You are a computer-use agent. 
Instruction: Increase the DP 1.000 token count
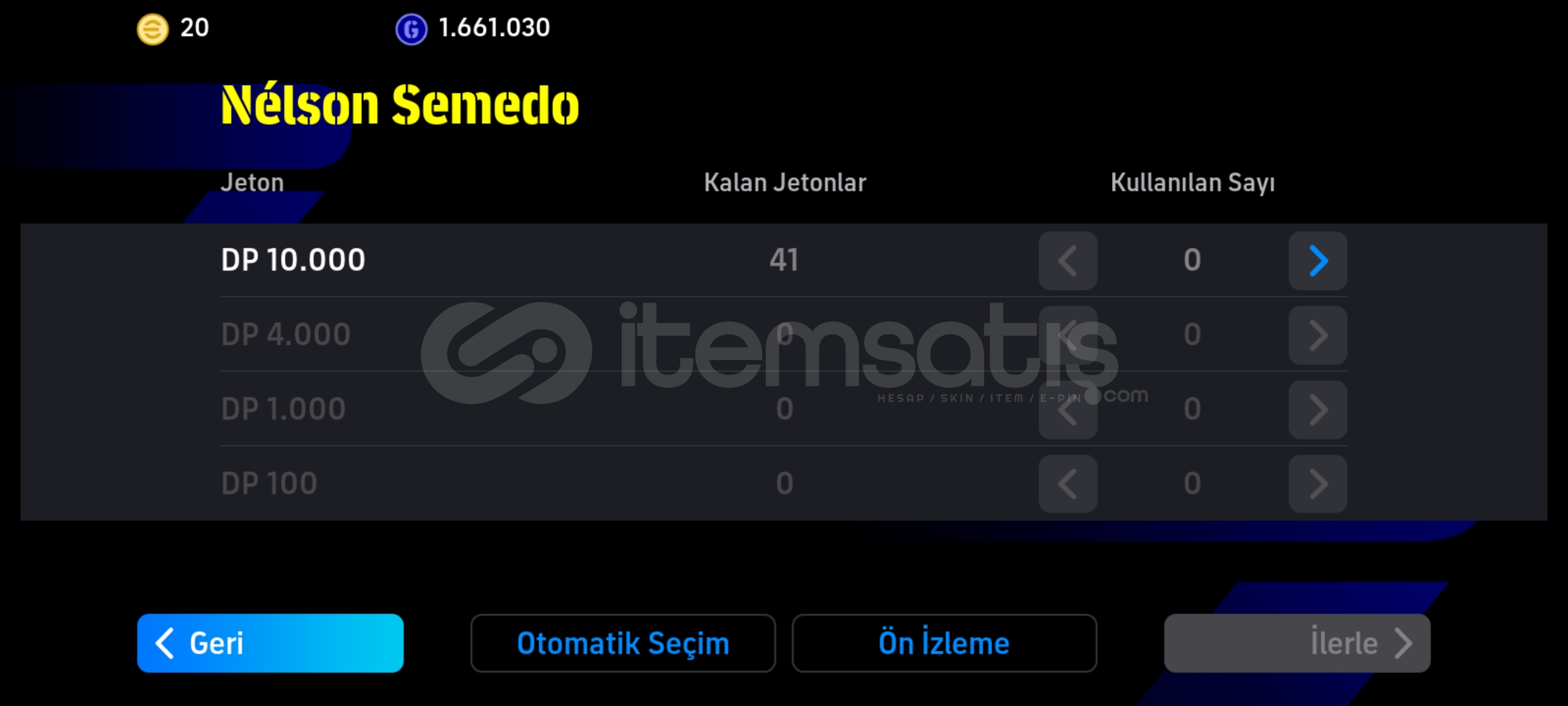(1317, 410)
